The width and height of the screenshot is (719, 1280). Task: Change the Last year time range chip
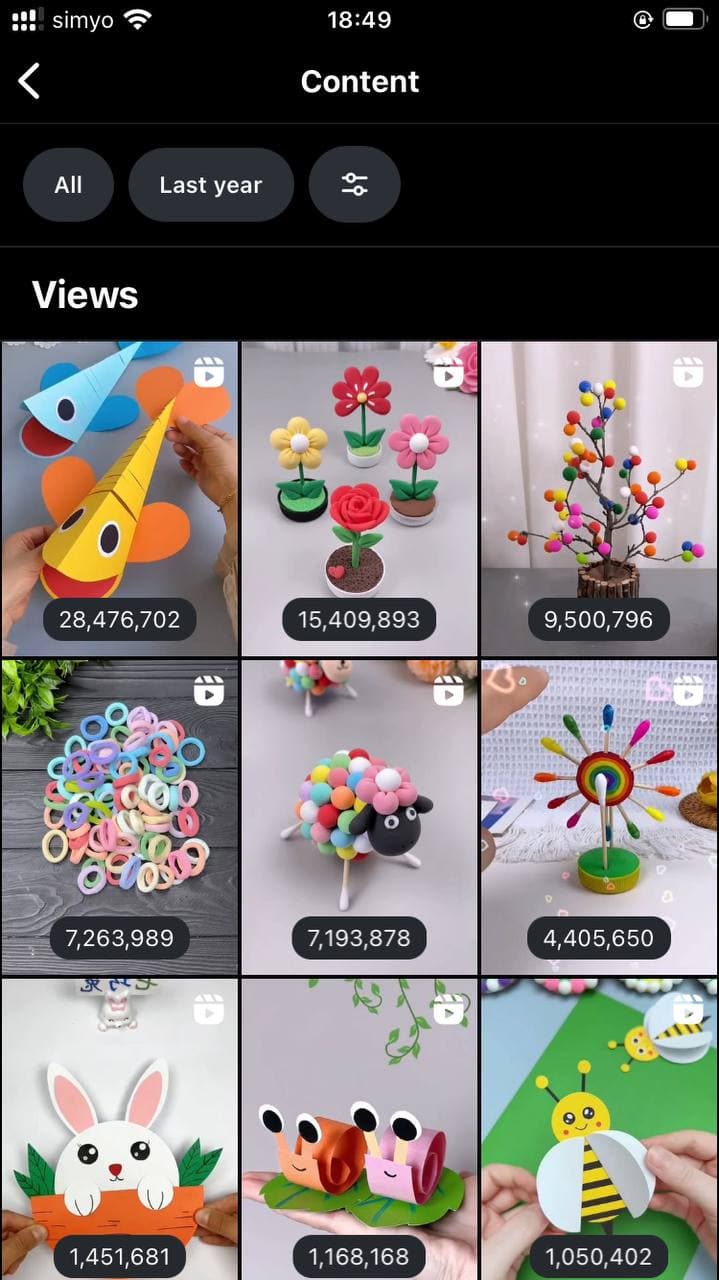click(x=210, y=185)
